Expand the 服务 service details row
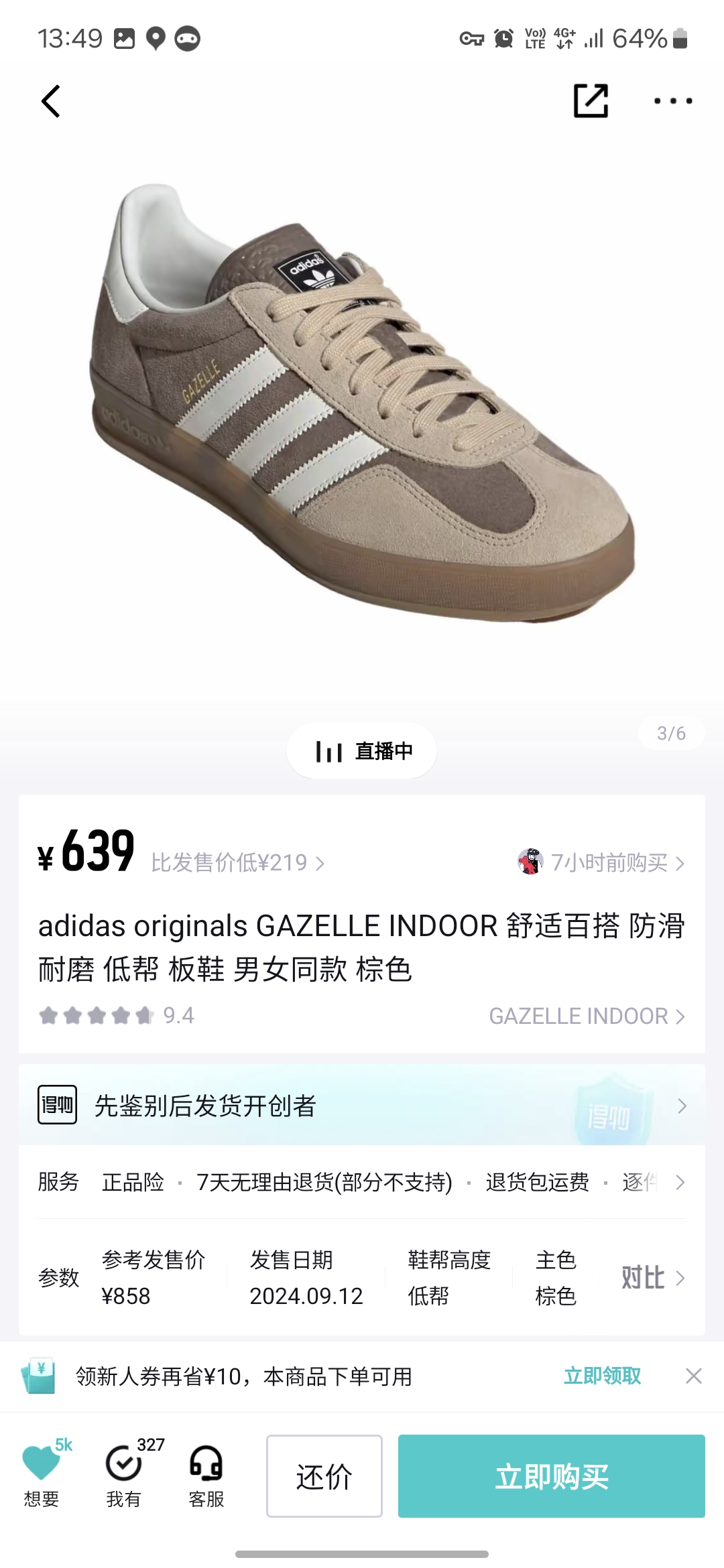 pos(362,1182)
